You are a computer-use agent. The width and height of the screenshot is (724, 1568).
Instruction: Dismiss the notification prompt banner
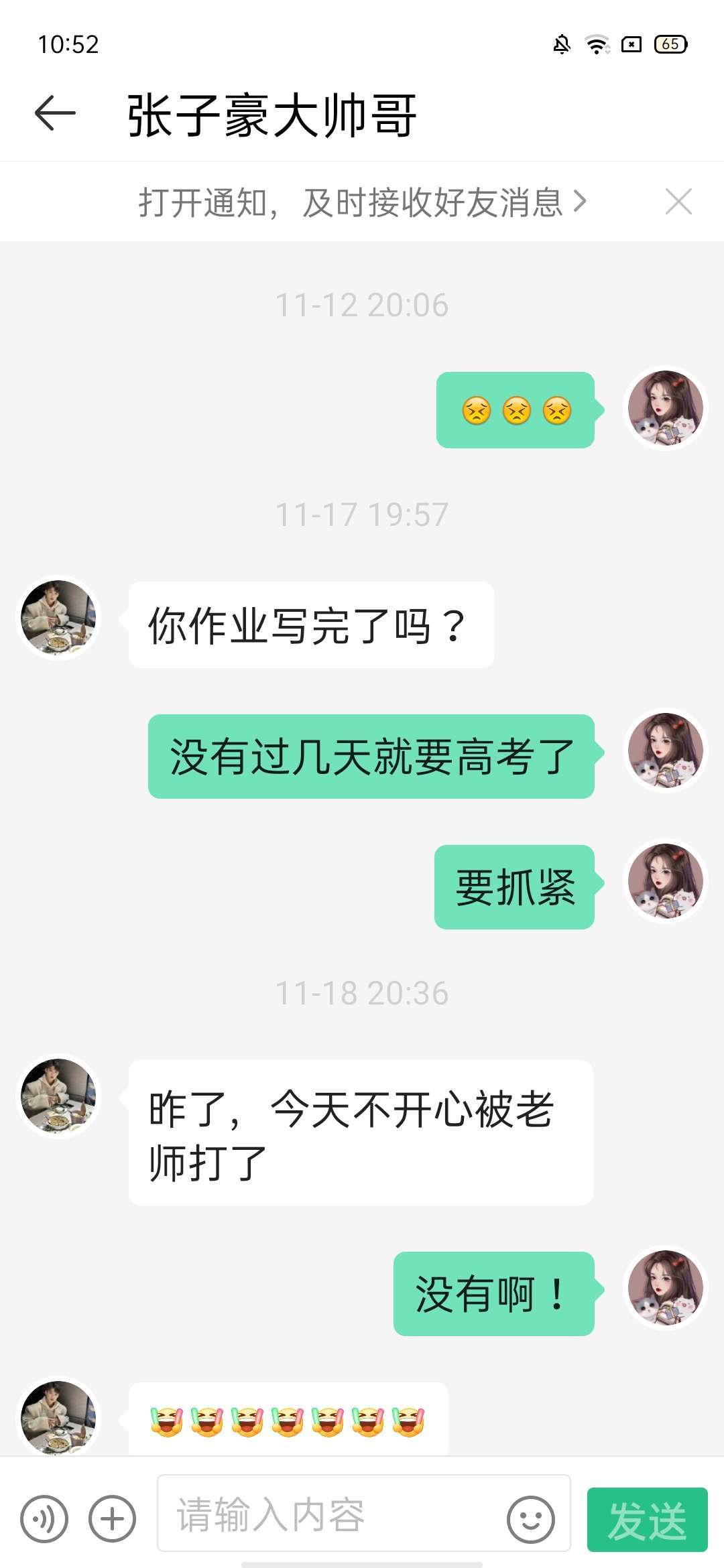point(678,202)
